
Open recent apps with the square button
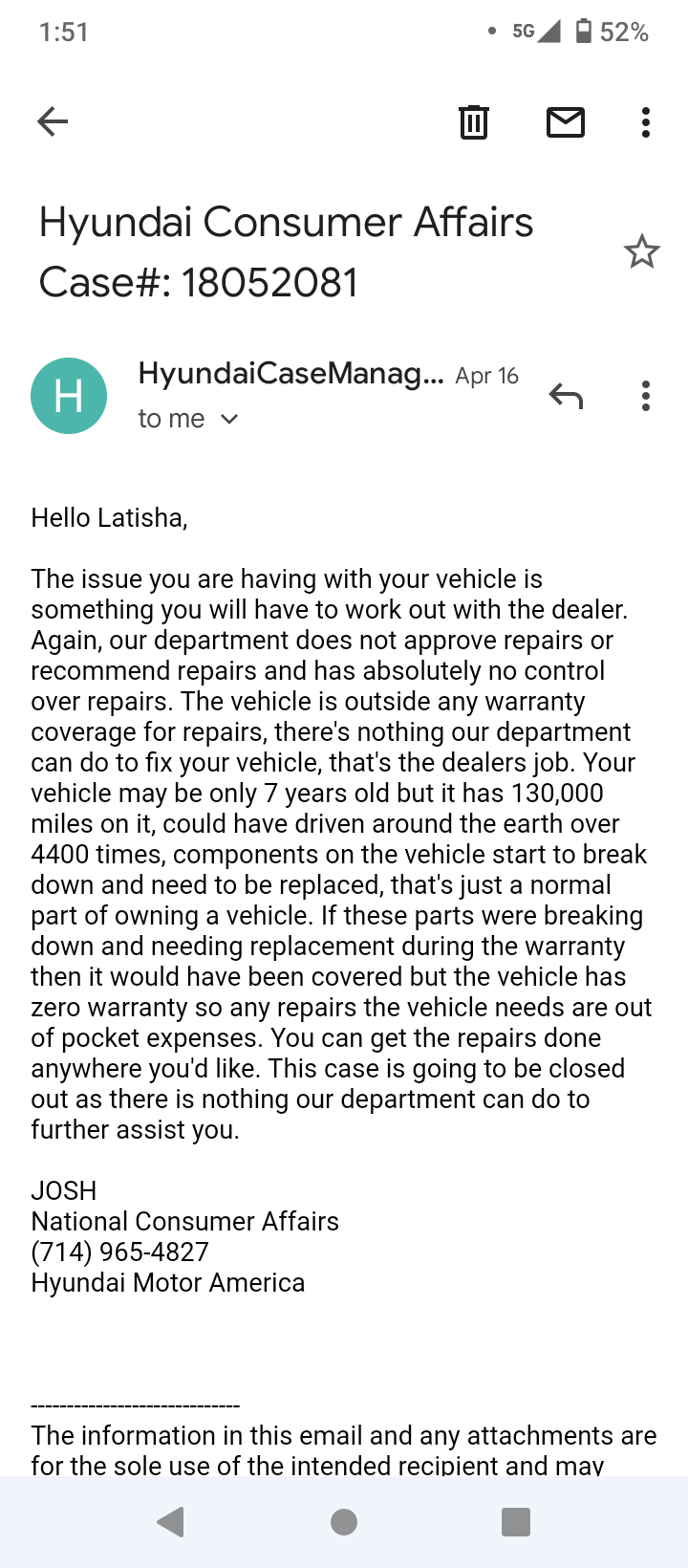[x=516, y=1522]
